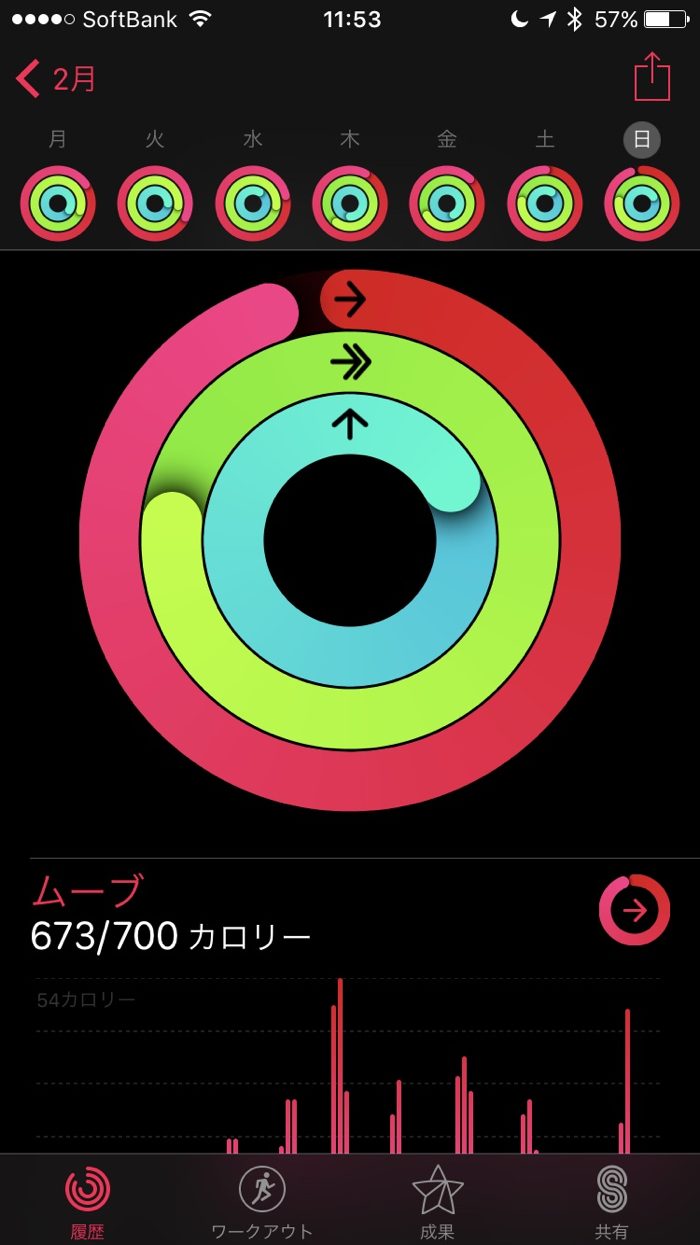Select Friday (金) activity rings

point(447,204)
